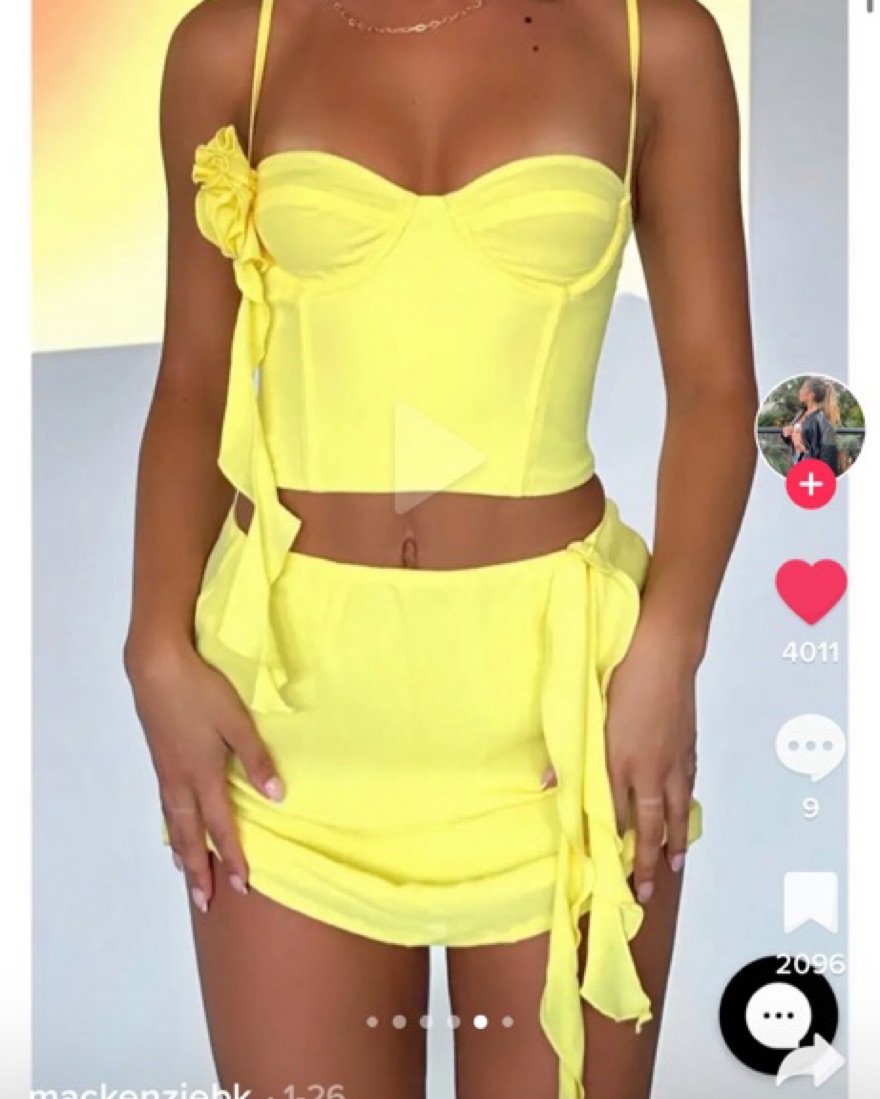
Task: Play the paused video
Action: point(438,459)
